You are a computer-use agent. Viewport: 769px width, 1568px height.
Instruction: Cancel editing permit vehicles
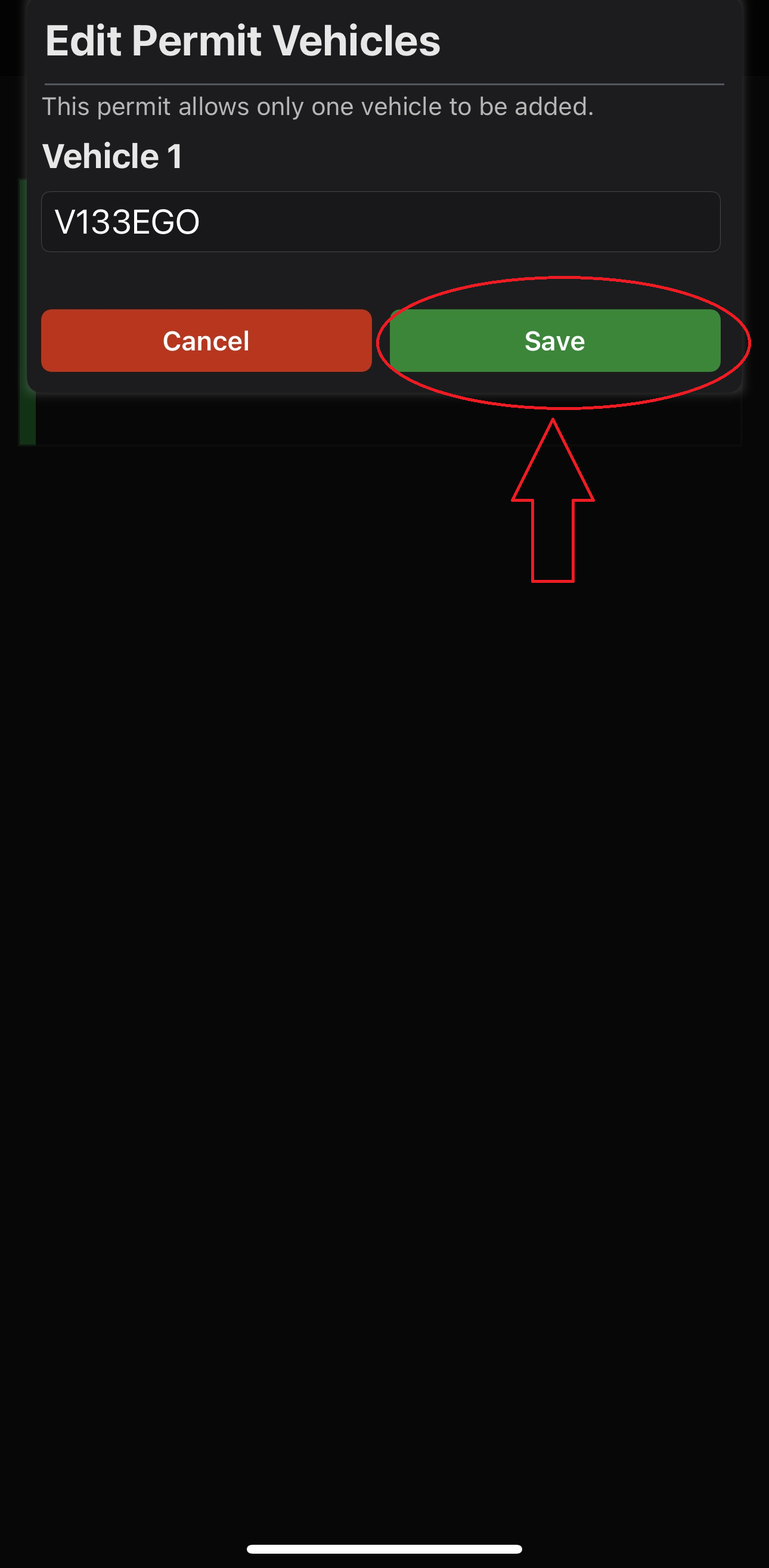click(206, 341)
